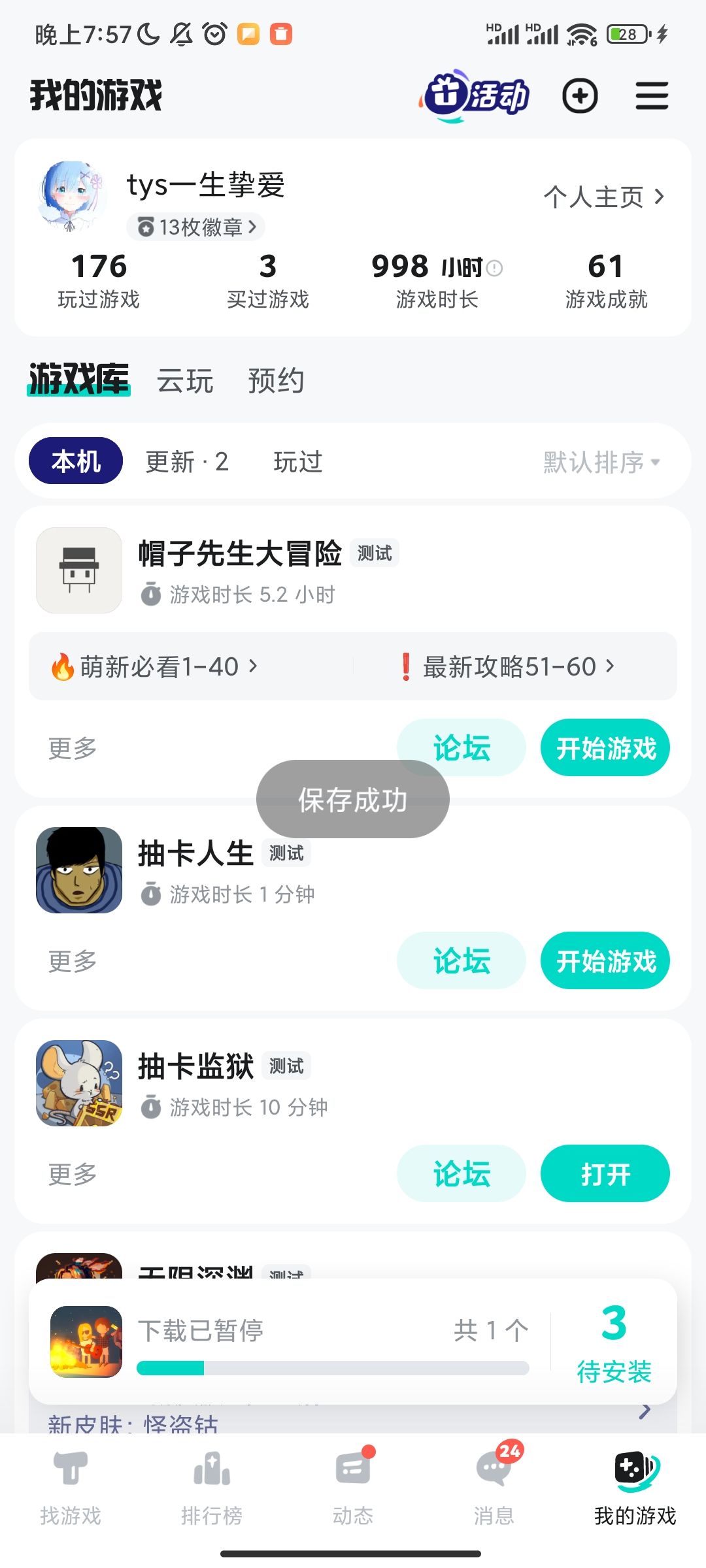This screenshot has width=706, height=1568.
Task: Open 个人主页 profile page
Action: (603, 197)
